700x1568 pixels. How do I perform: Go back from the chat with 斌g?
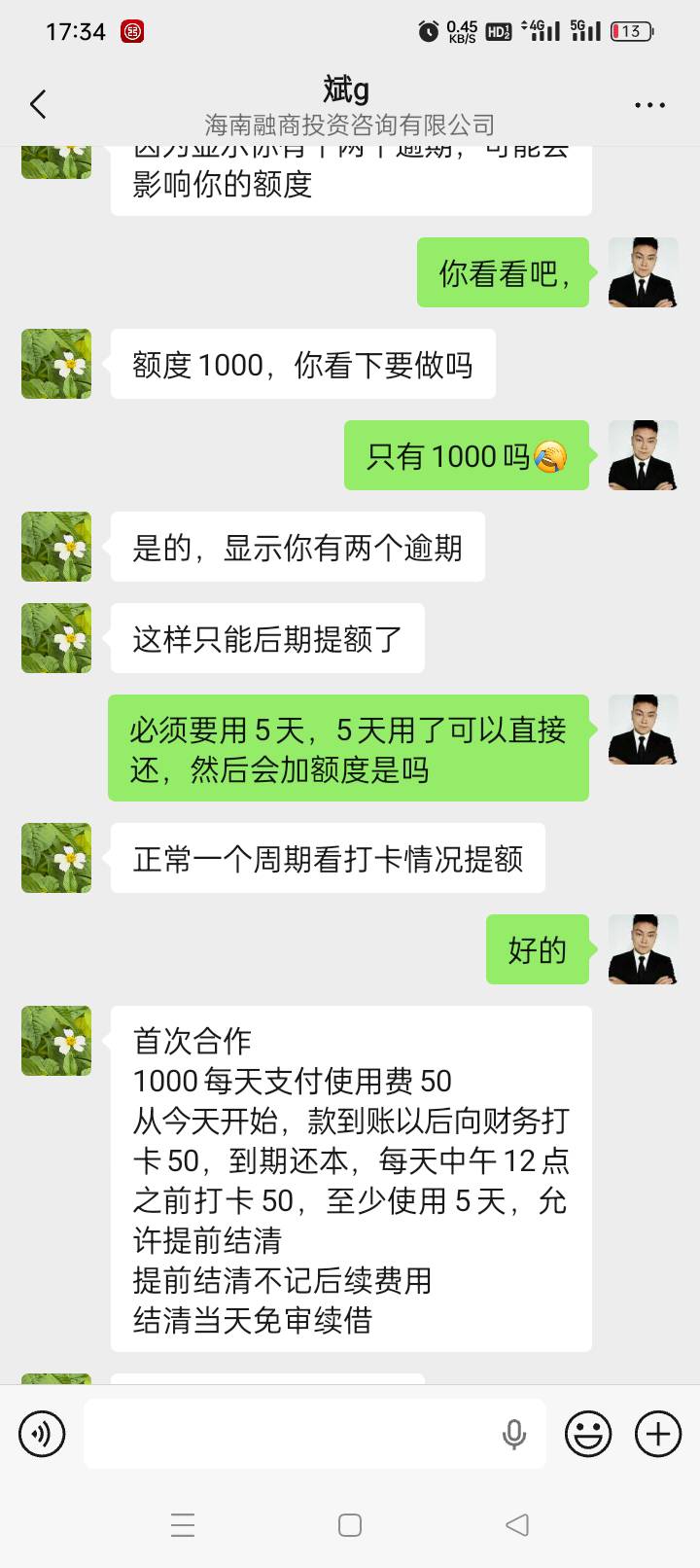pyautogui.click(x=38, y=104)
